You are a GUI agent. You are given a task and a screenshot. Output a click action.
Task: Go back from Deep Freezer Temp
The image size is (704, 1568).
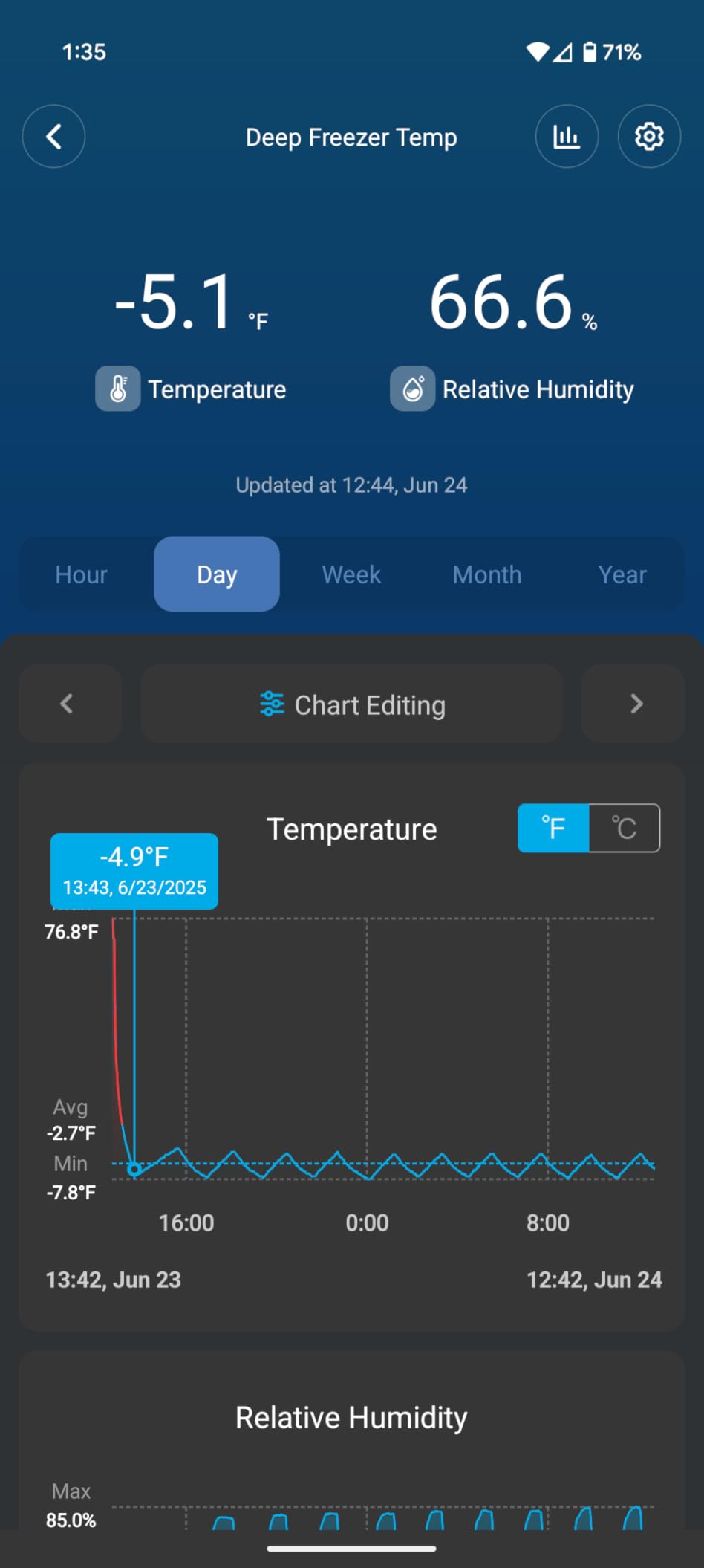pyautogui.click(x=53, y=137)
